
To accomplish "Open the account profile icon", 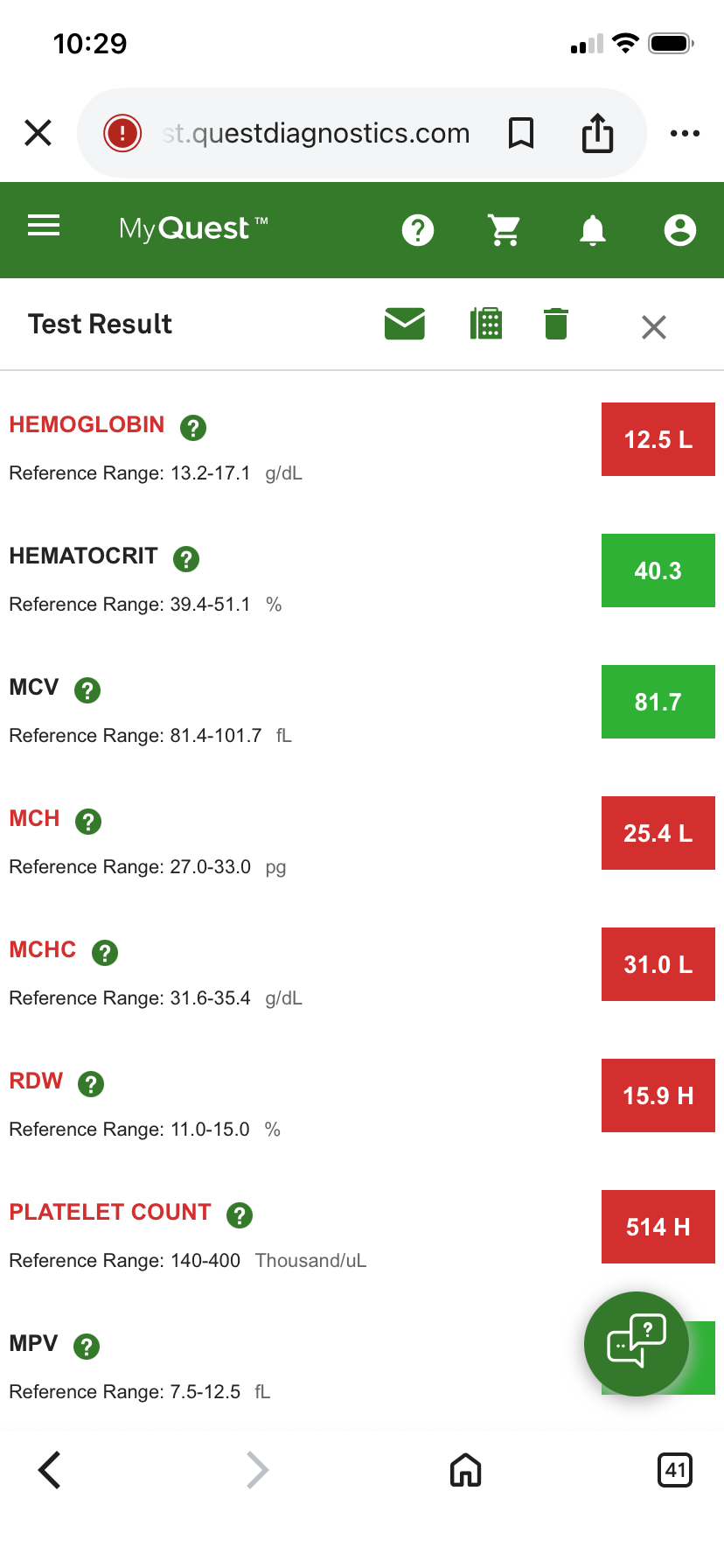I will pyautogui.click(x=679, y=230).
